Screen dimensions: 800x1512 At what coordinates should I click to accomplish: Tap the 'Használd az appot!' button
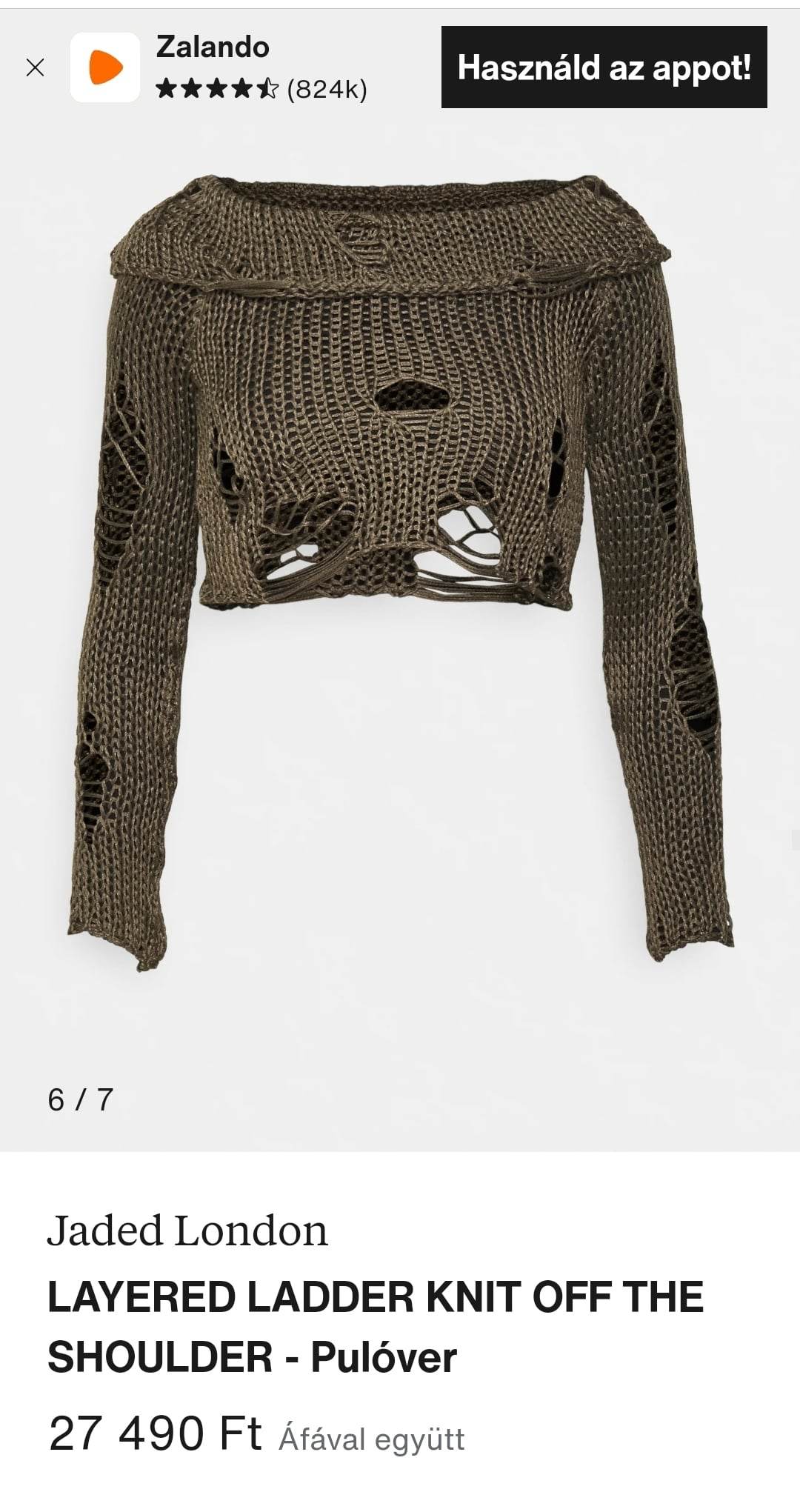point(604,67)
